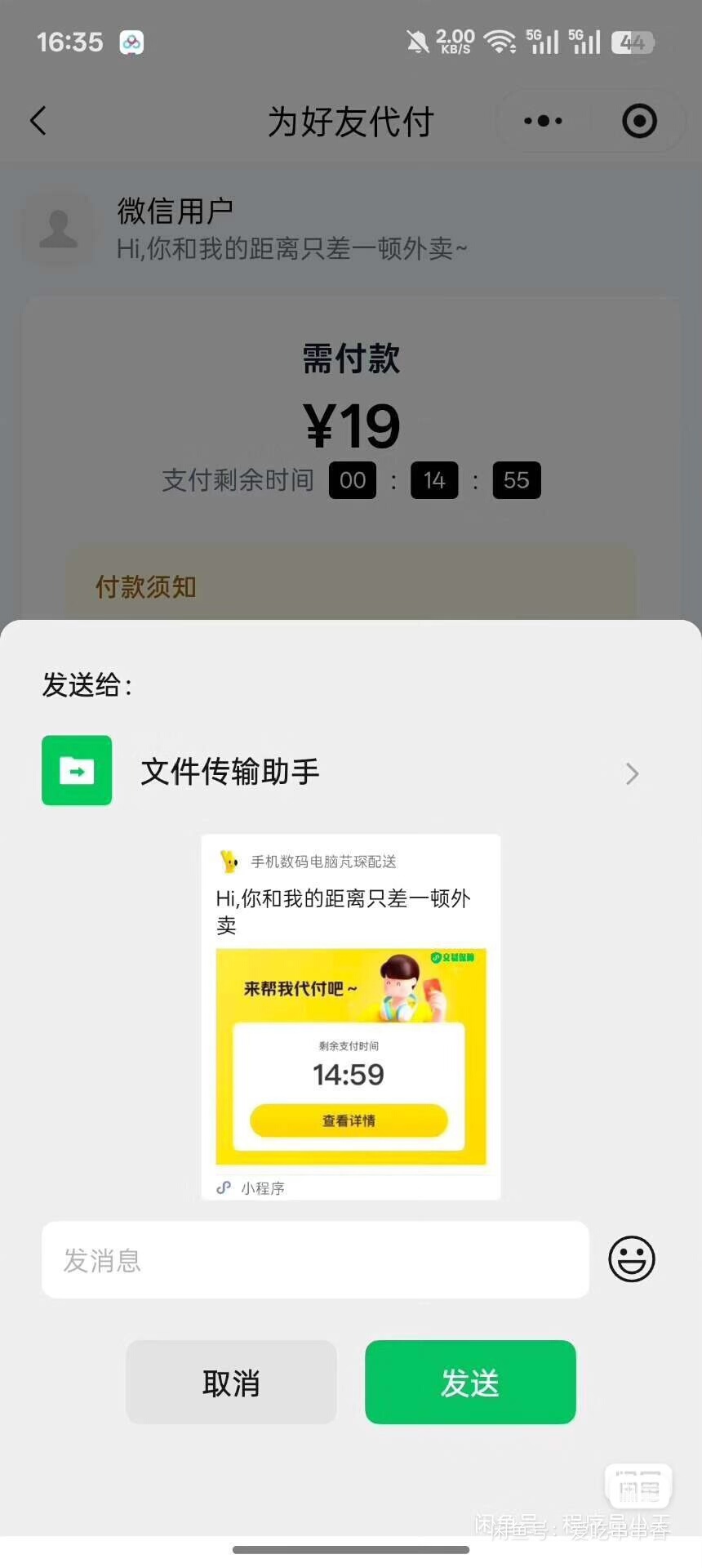
Task: Focus the 发消息 message field
Action: click(315, 1259)
